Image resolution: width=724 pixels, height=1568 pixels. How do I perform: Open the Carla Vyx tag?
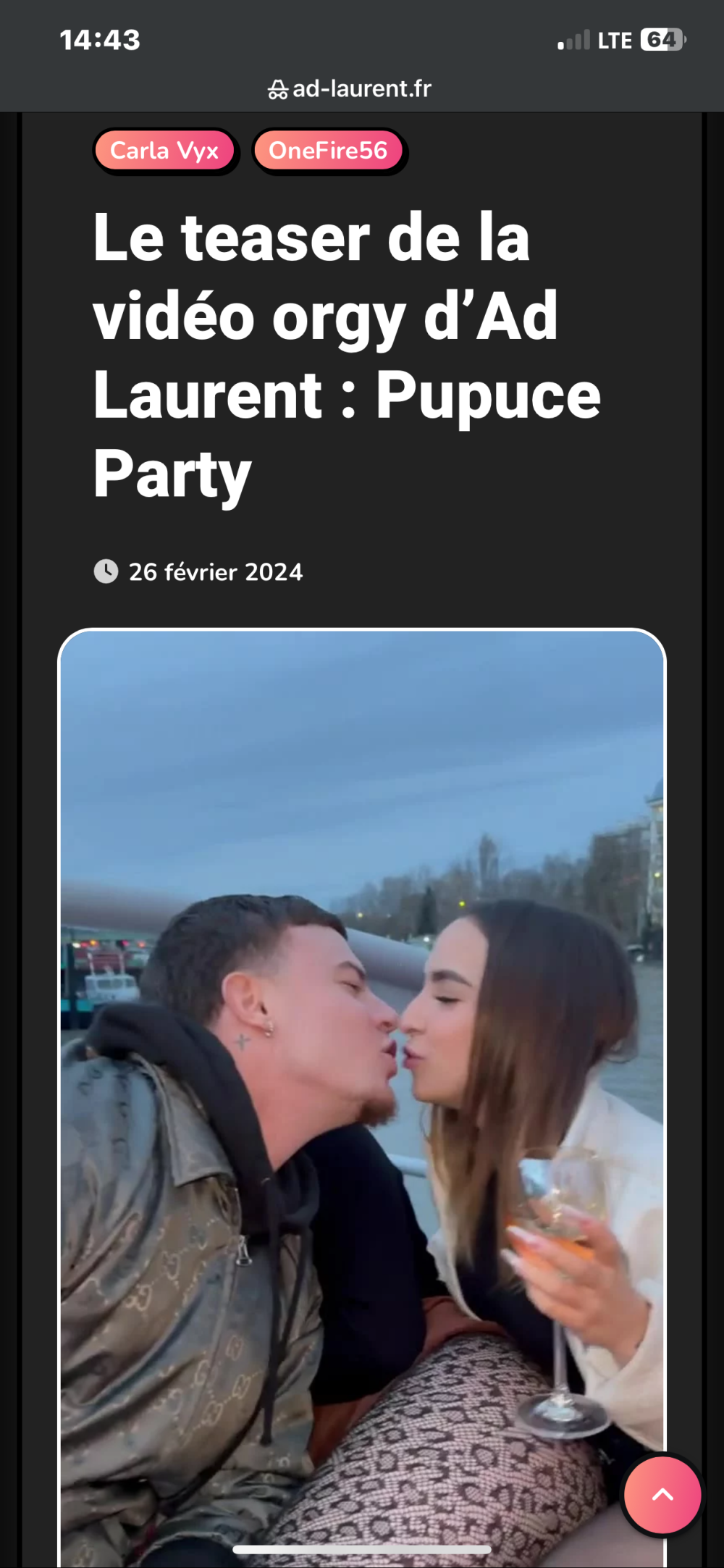click(x=164, y=151)
